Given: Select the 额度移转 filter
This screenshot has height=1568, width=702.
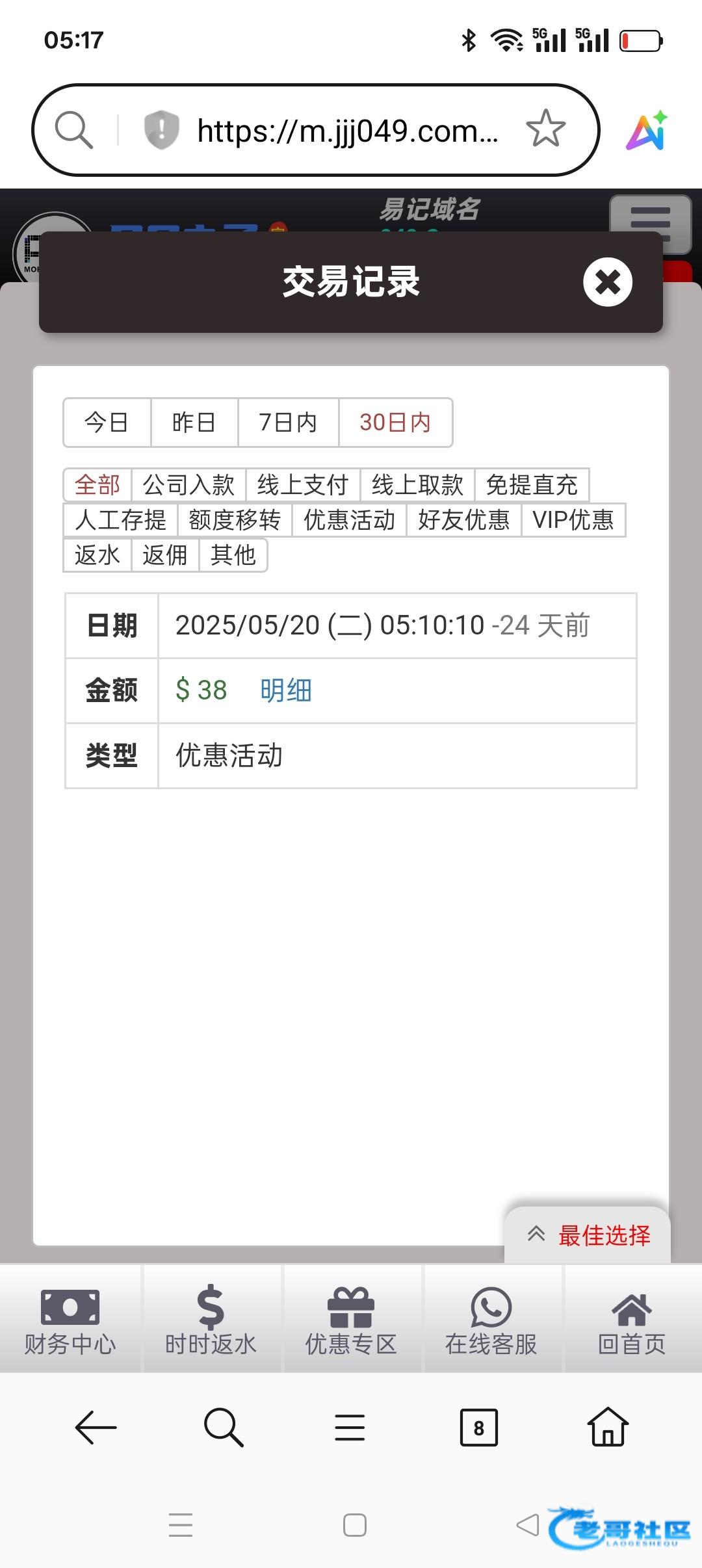Looking at the screenshot, I should [235, 520].
